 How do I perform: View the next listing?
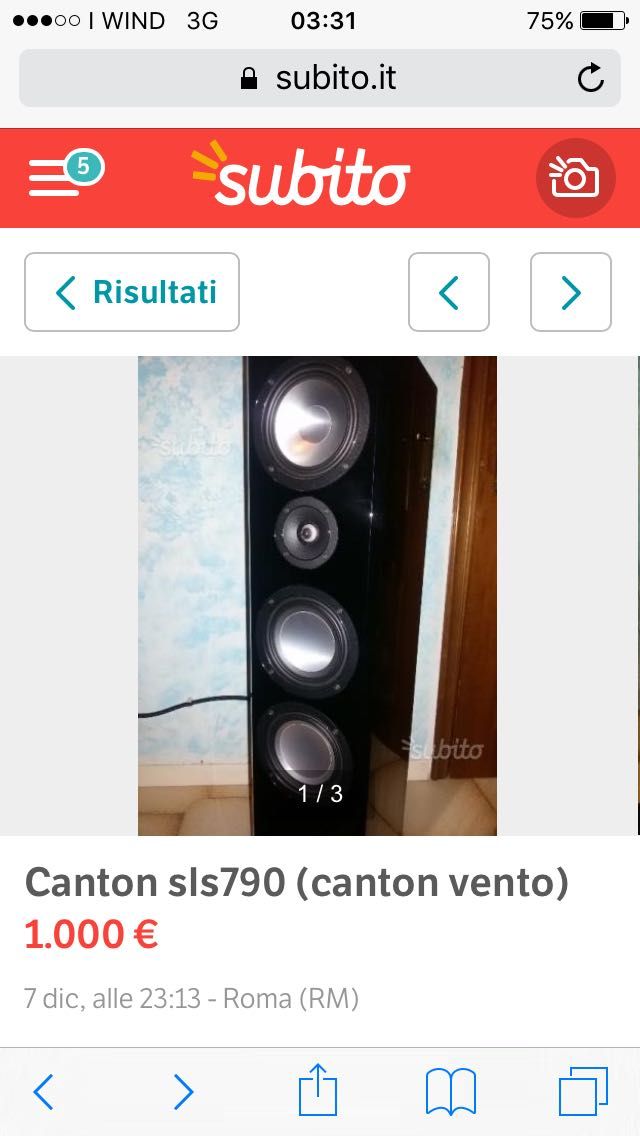[x=570, y=292]
